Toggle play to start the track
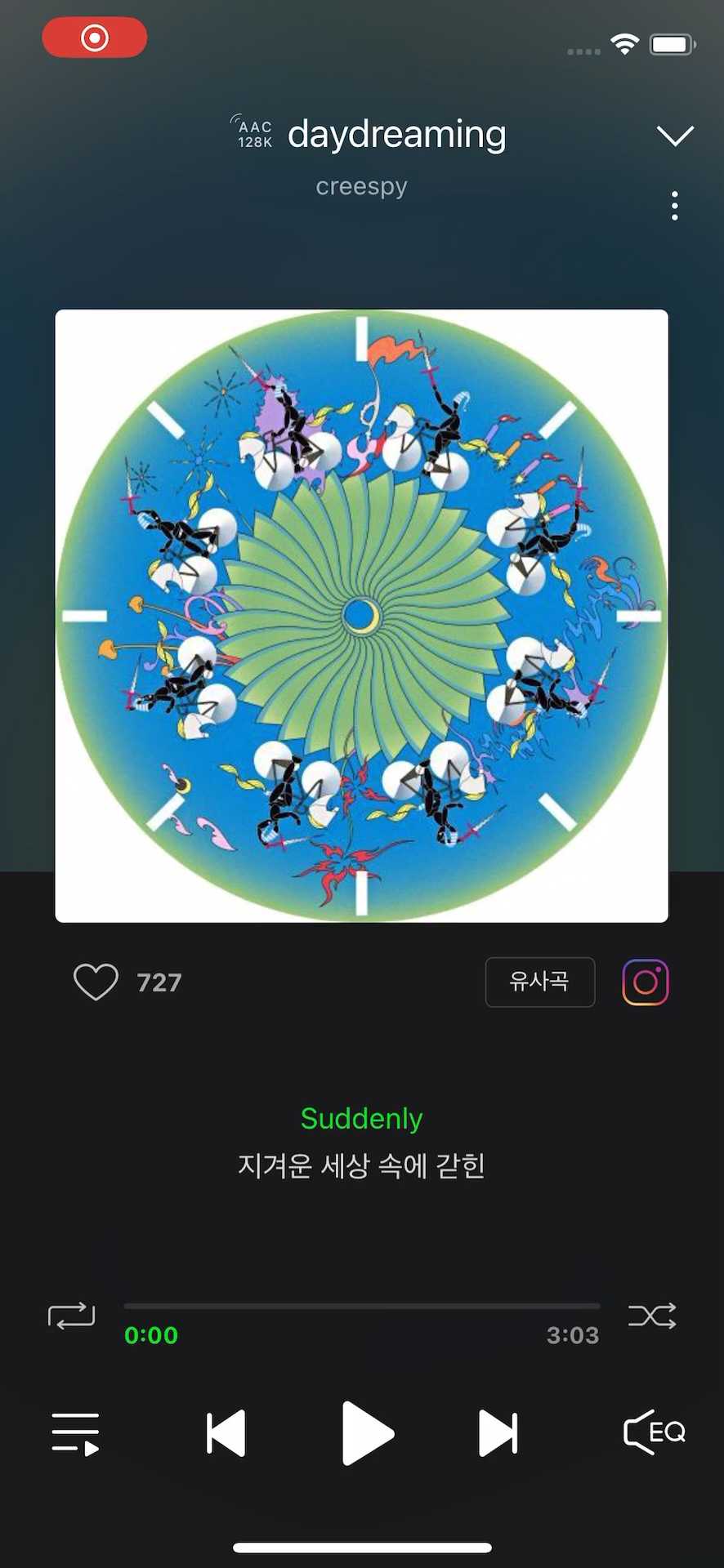 click(x=367, y=1433)
